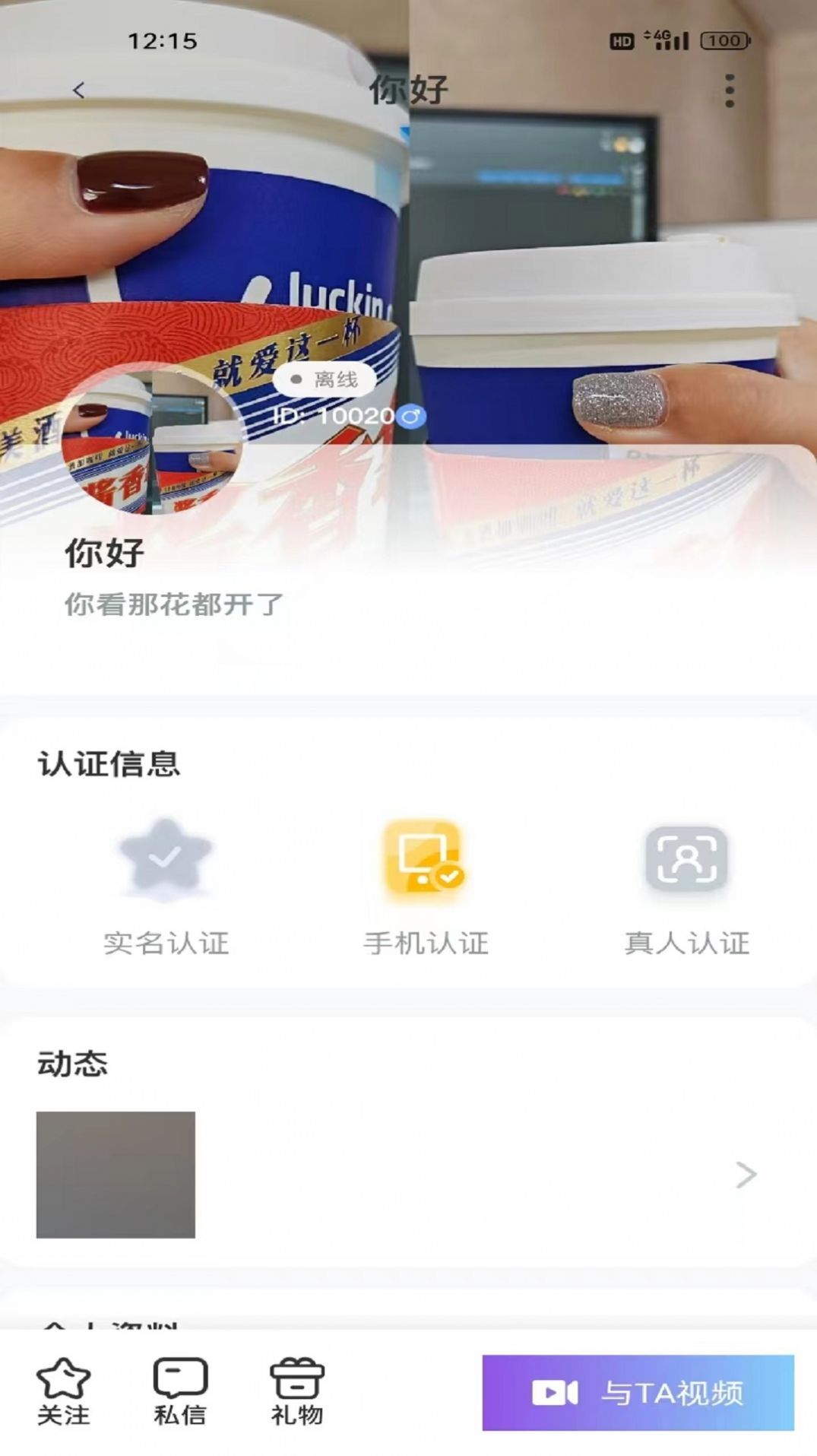Tap the signature text 你看那花都开了
The height and width of the screenshot is (1456, 817).
pos(172,604)
